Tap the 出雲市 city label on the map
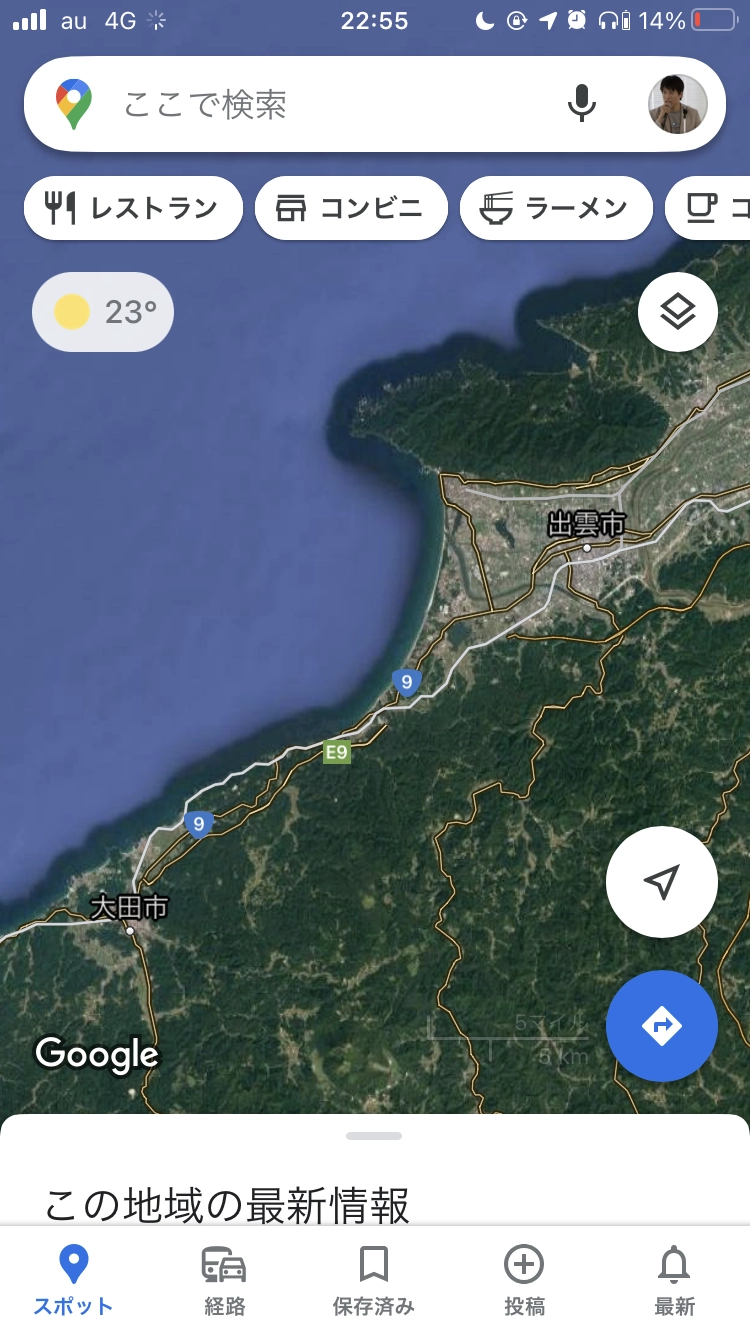The image size is (750, 1334). [x=587, y=525]
